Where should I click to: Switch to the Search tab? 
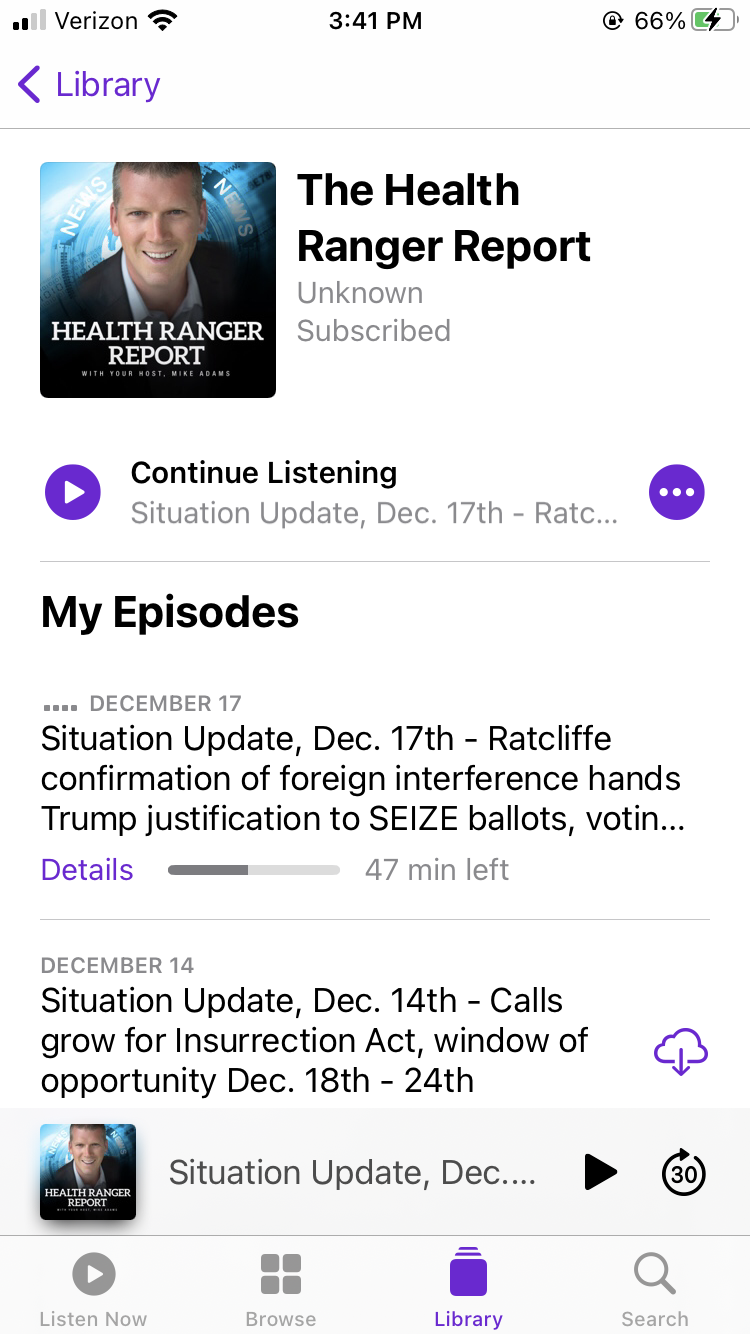655,1290
